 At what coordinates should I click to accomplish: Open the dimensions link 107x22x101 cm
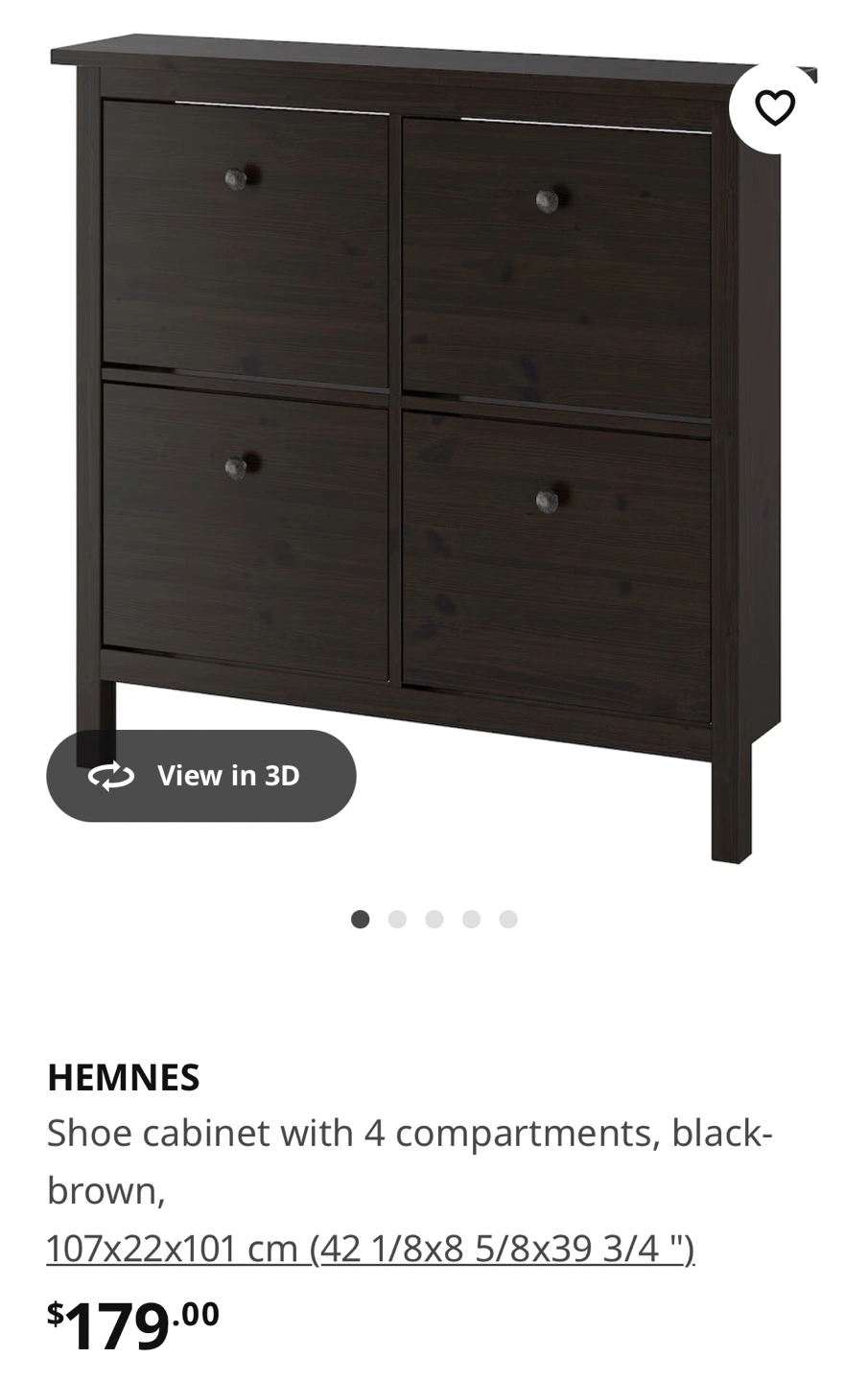pyautogui.click(x=370, y=1249)
